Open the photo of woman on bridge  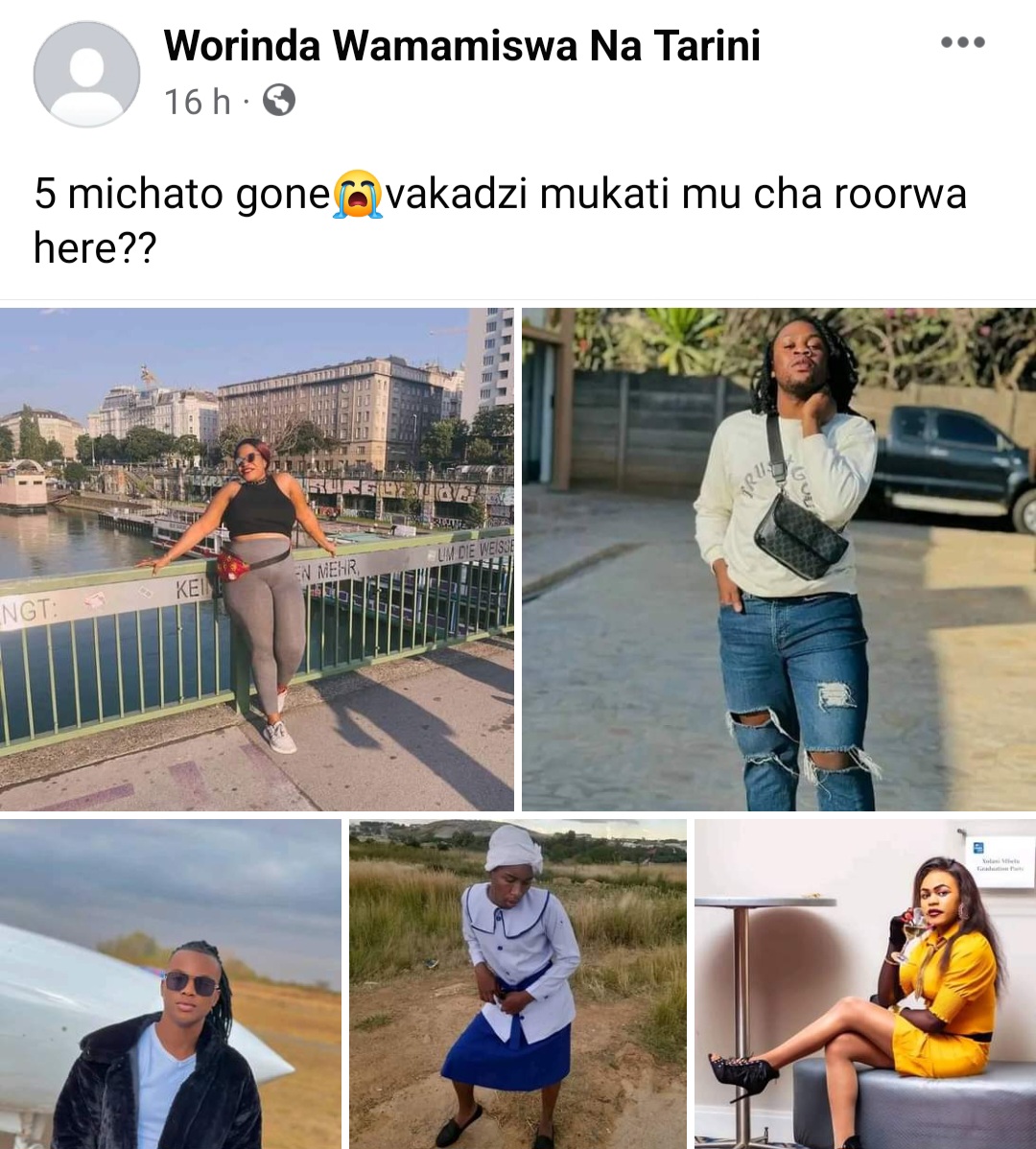point(256,559)
